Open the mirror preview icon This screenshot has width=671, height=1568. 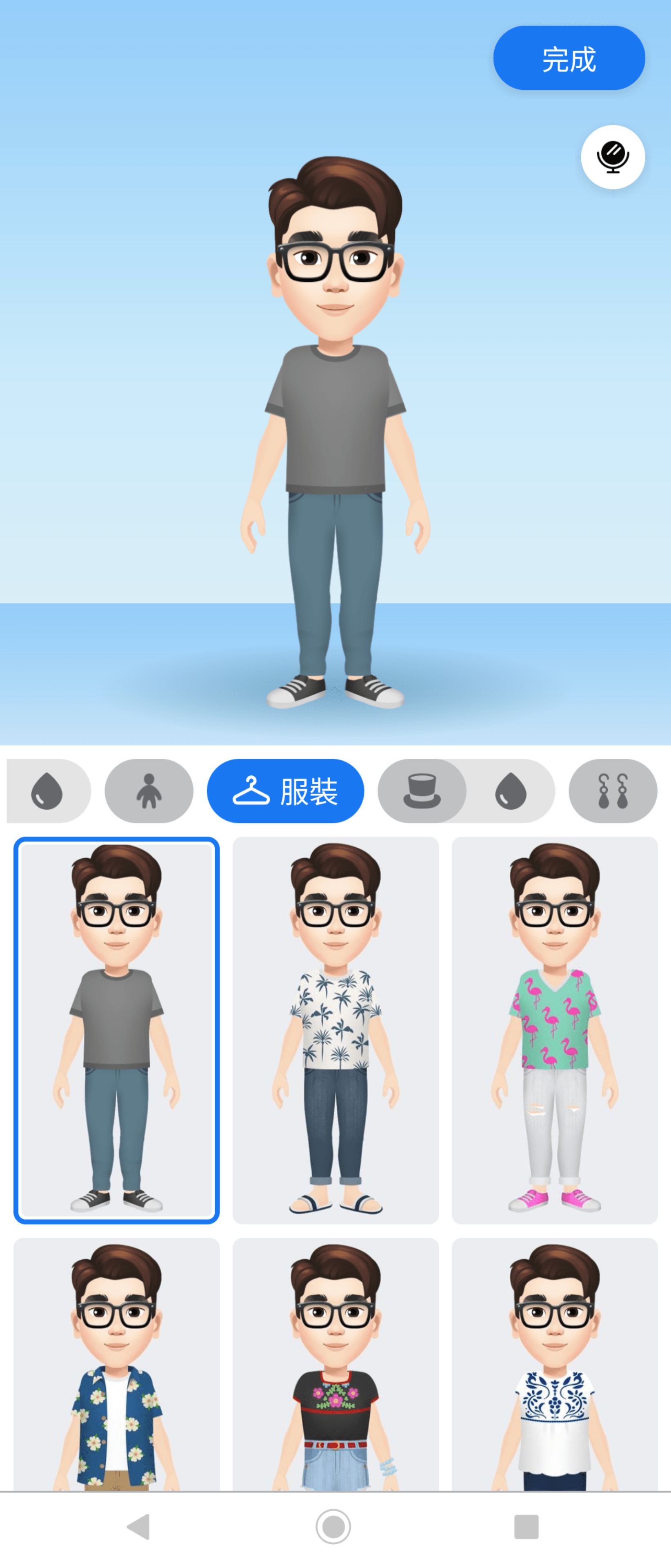click(612, 157)
